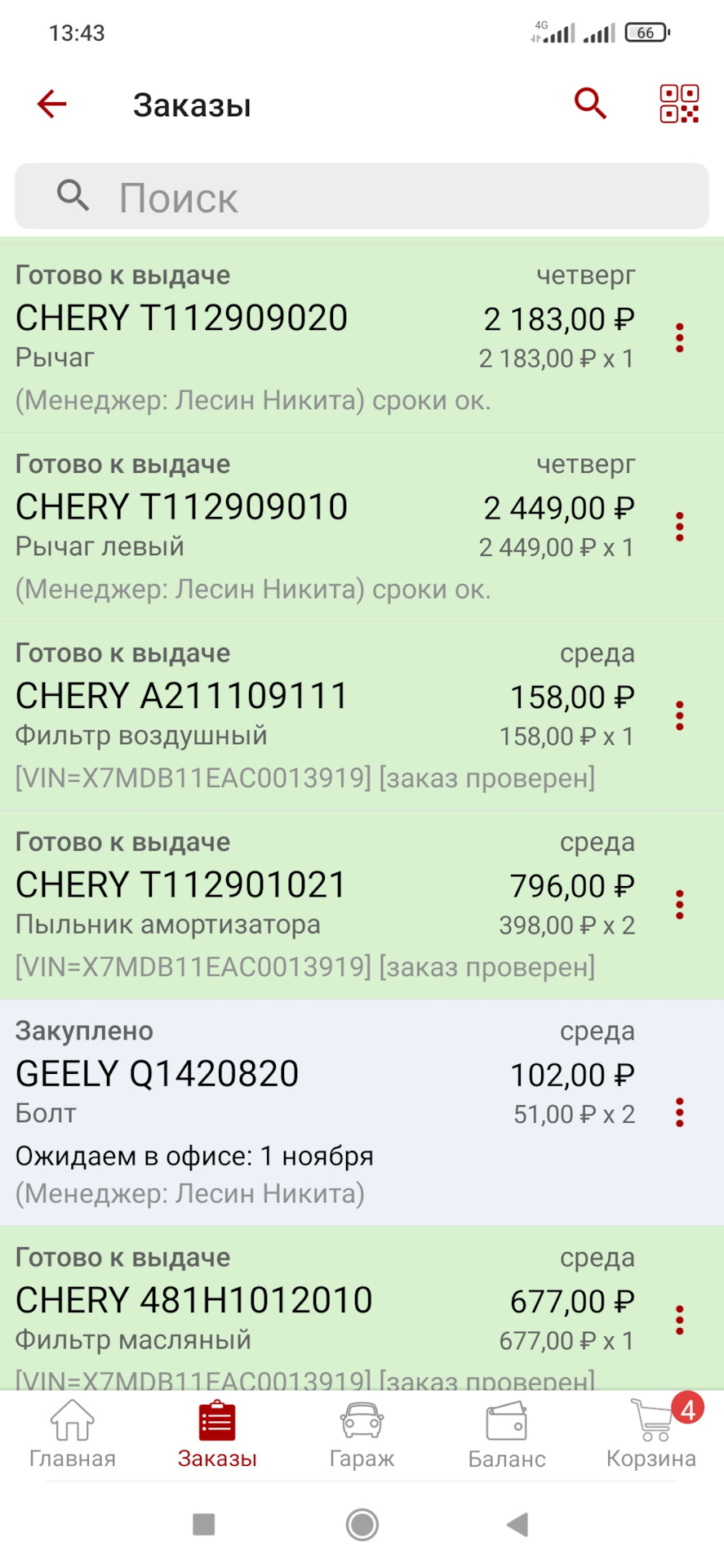Tap the system home button

tap(362, 1524)
